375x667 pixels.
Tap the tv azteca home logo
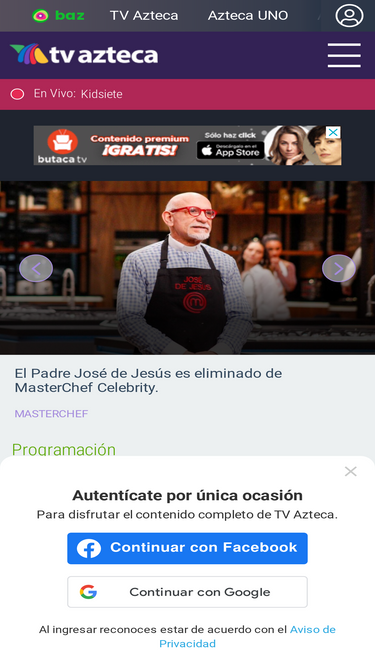point(84,54)
